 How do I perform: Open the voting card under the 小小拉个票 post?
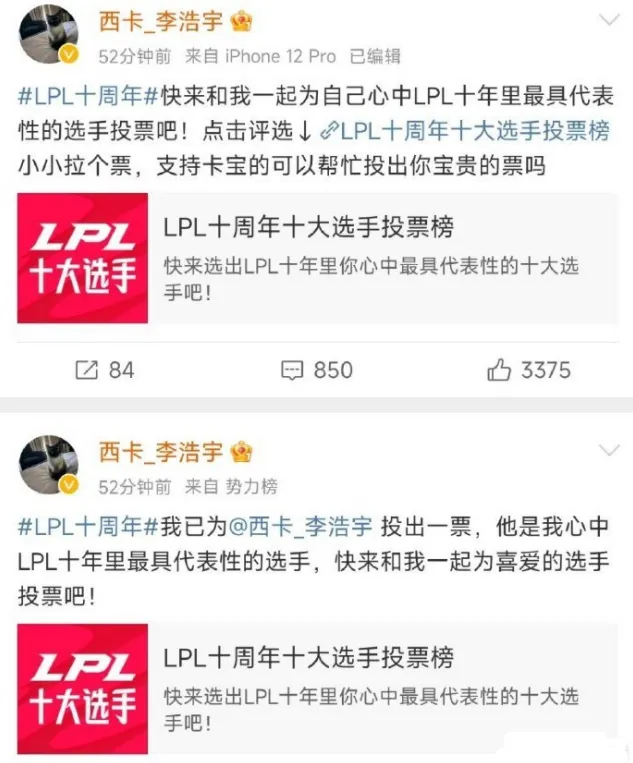click(x=316, y=258)
